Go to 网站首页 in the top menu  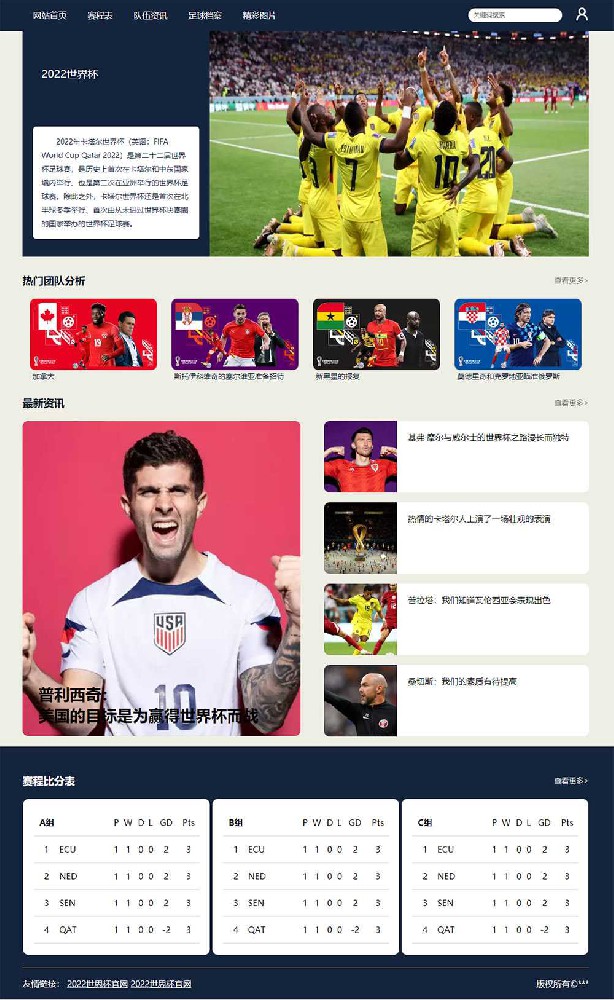(x=49, y=16)
